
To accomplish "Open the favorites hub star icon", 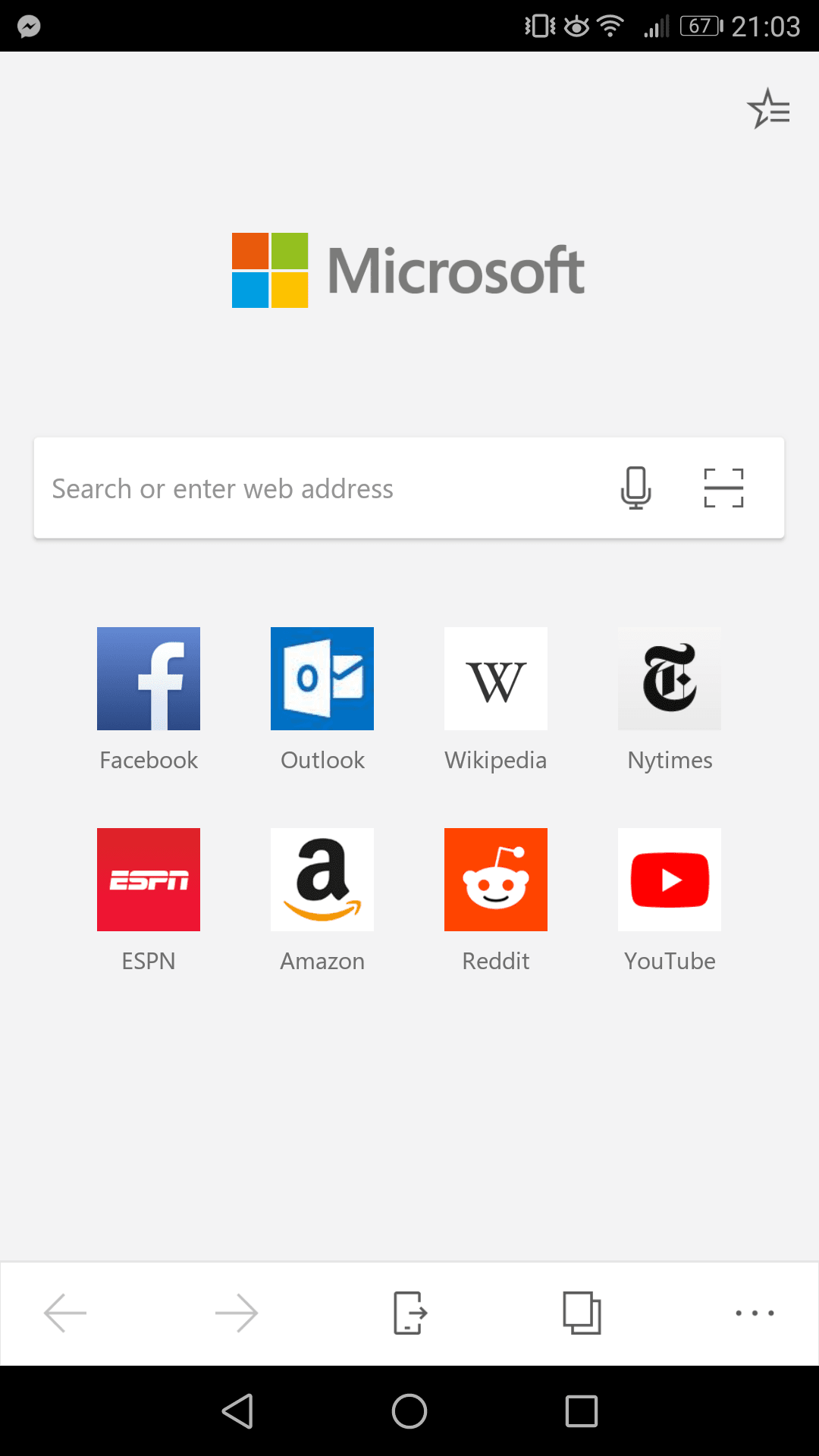I will pos(768,108).
